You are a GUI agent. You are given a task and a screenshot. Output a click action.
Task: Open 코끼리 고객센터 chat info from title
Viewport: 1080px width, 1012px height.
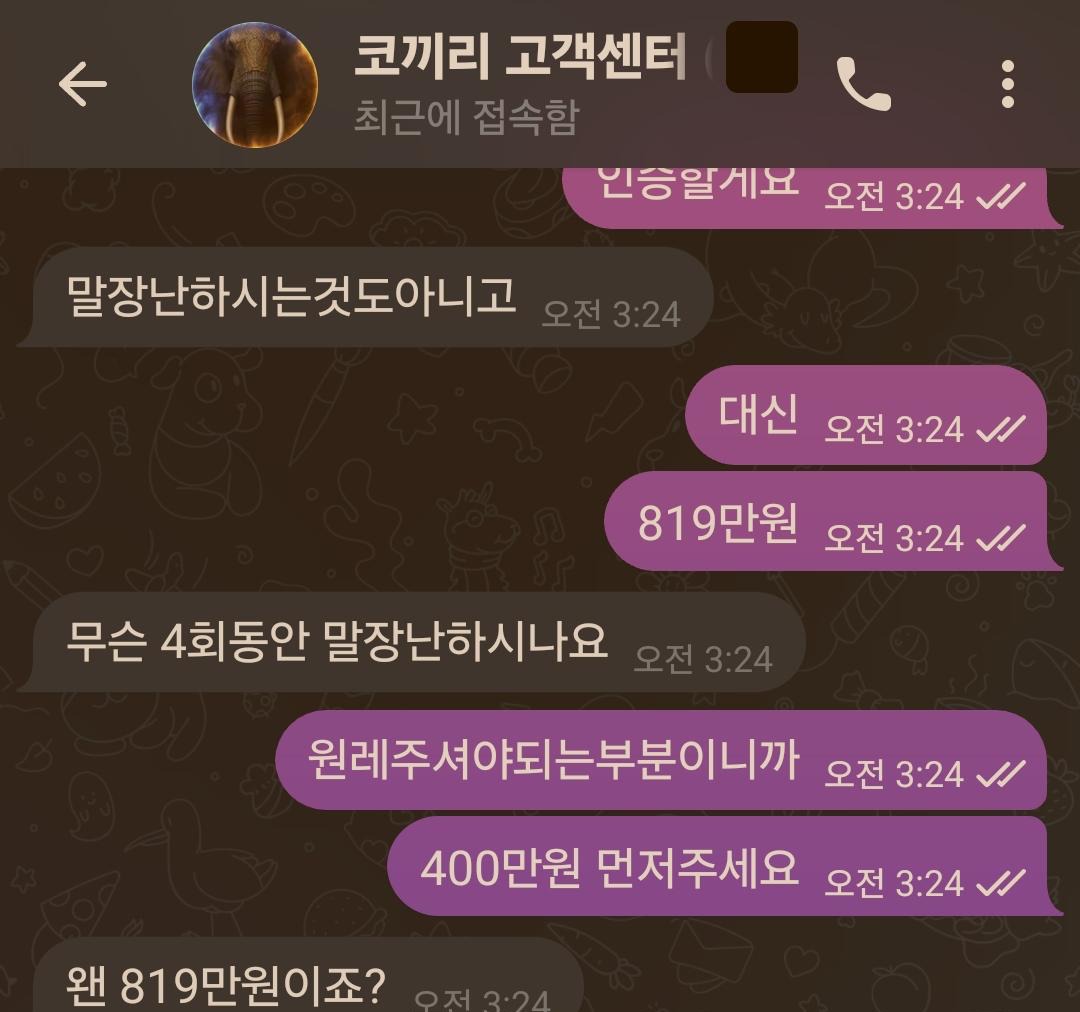click(x=520, y=60)
